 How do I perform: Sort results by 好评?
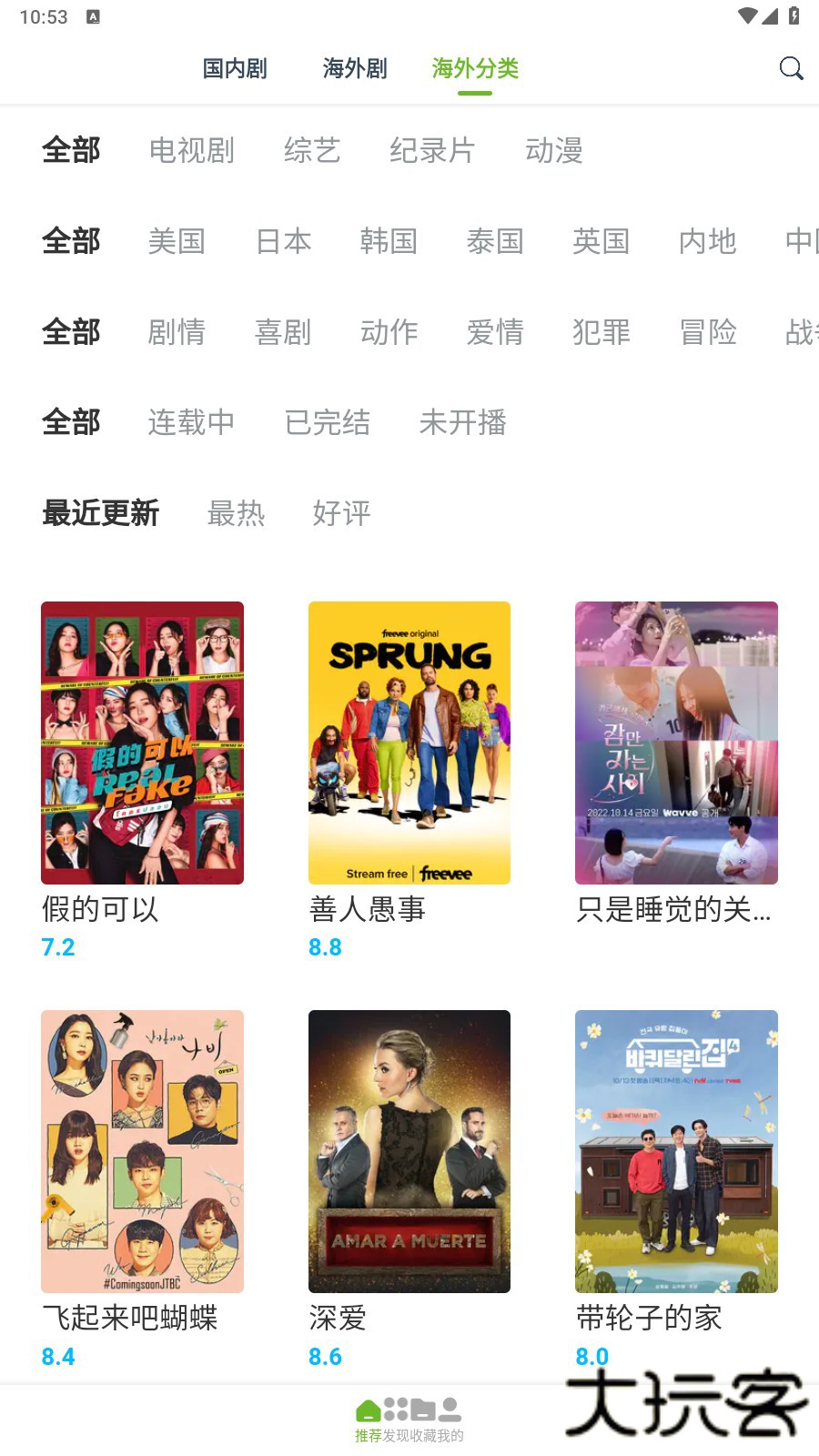(341, 513)
